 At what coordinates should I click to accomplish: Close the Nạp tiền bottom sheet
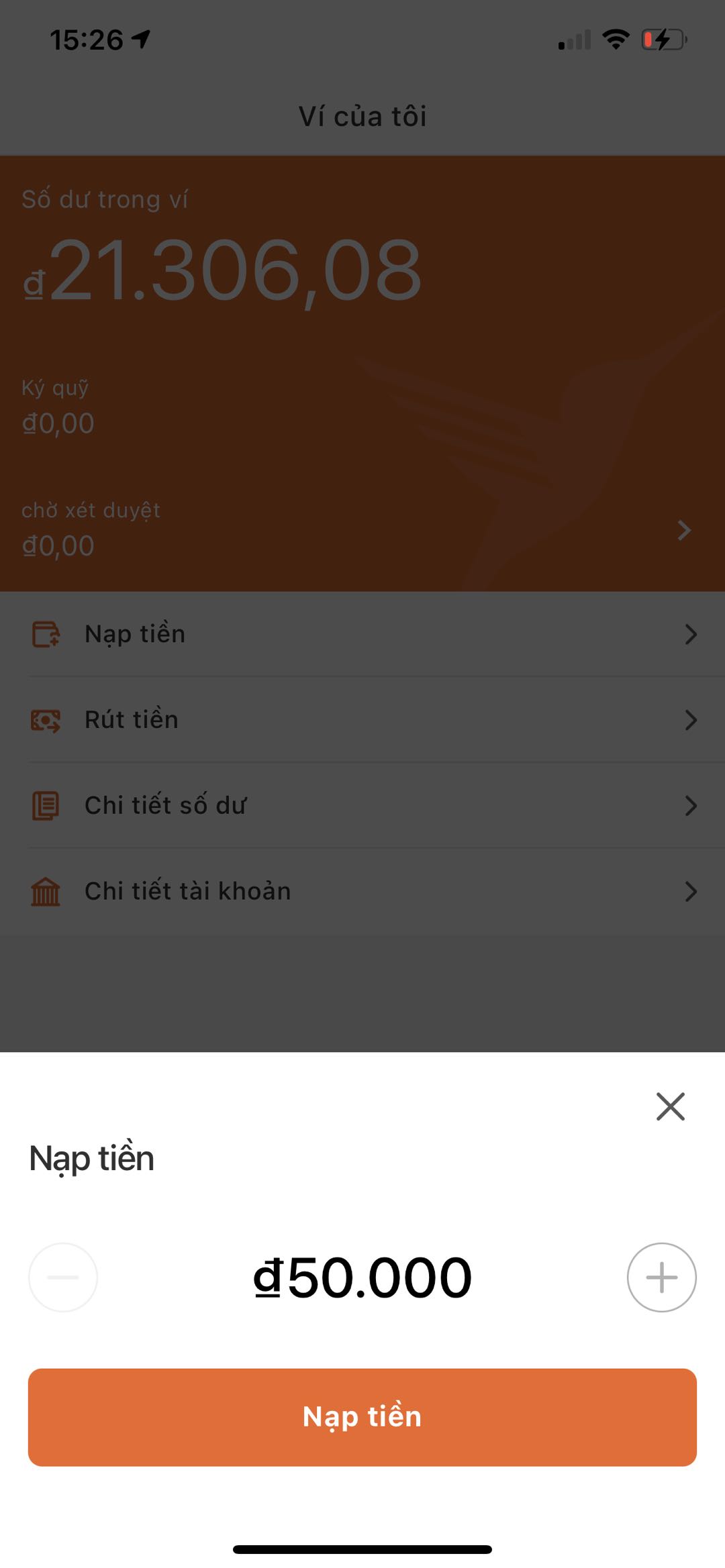click(670, 1106)
